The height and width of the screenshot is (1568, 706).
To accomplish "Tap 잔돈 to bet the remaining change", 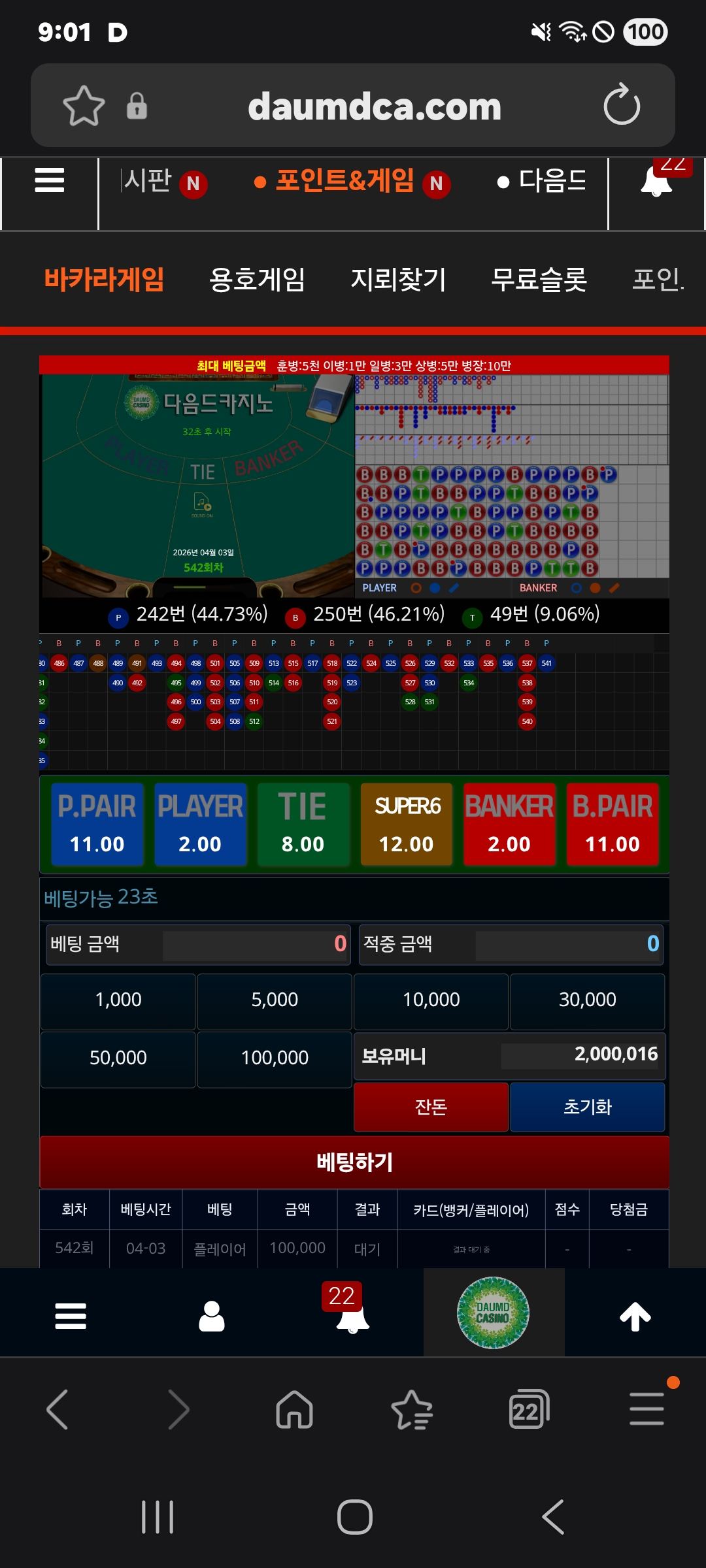I will (431, 1107).
